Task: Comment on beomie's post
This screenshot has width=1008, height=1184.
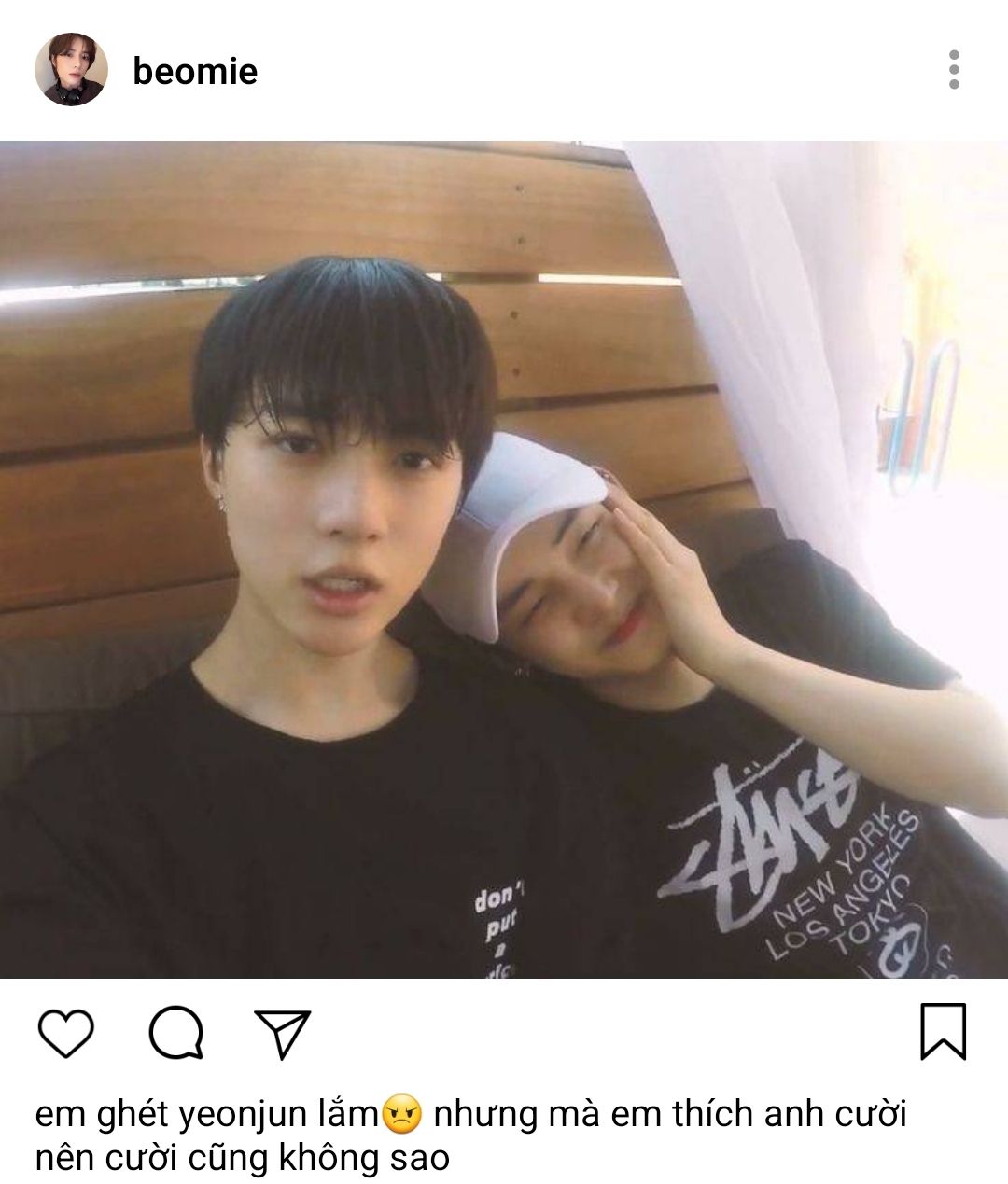Action: [x=175, y=1033]
